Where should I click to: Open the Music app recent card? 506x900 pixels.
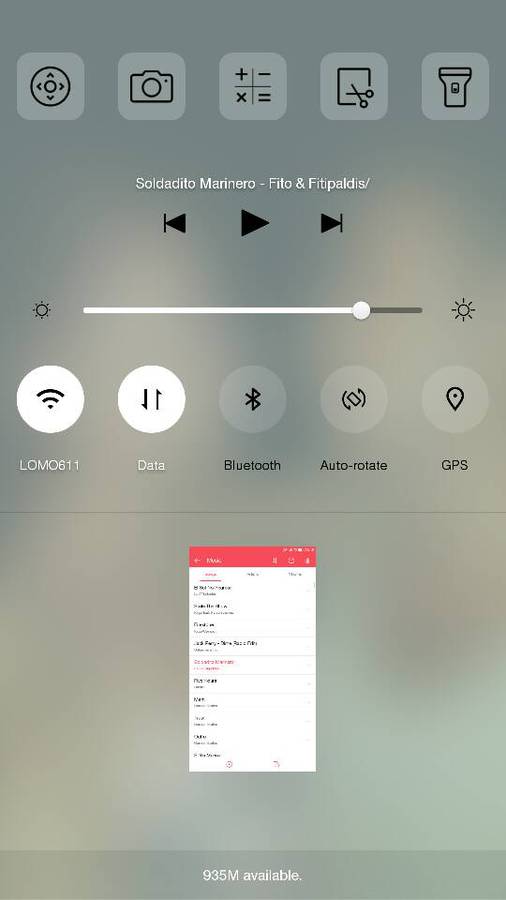[252, 659]
